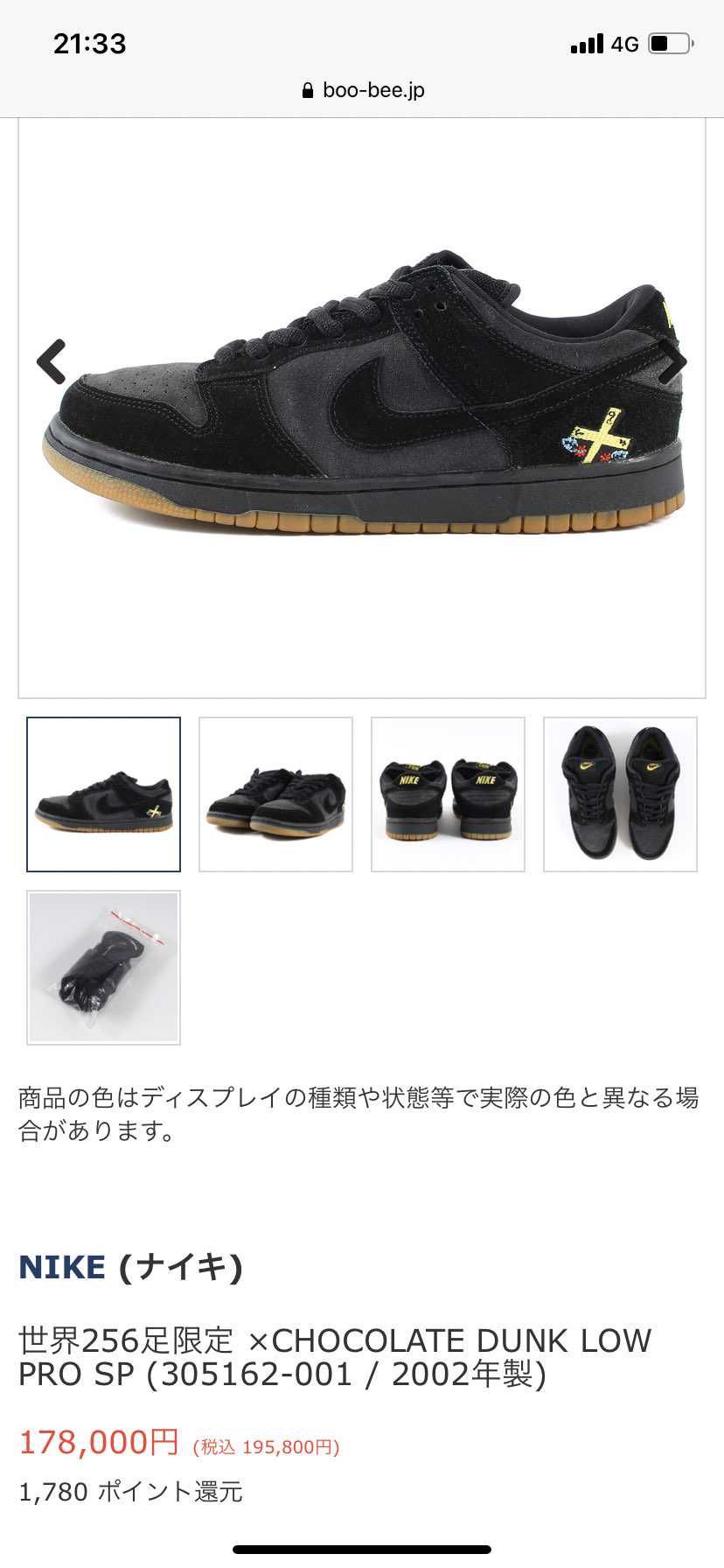Viewport: 724px width, 1568px height.
Task: Select the spare laces bag thumbnail
Action: 103,967
